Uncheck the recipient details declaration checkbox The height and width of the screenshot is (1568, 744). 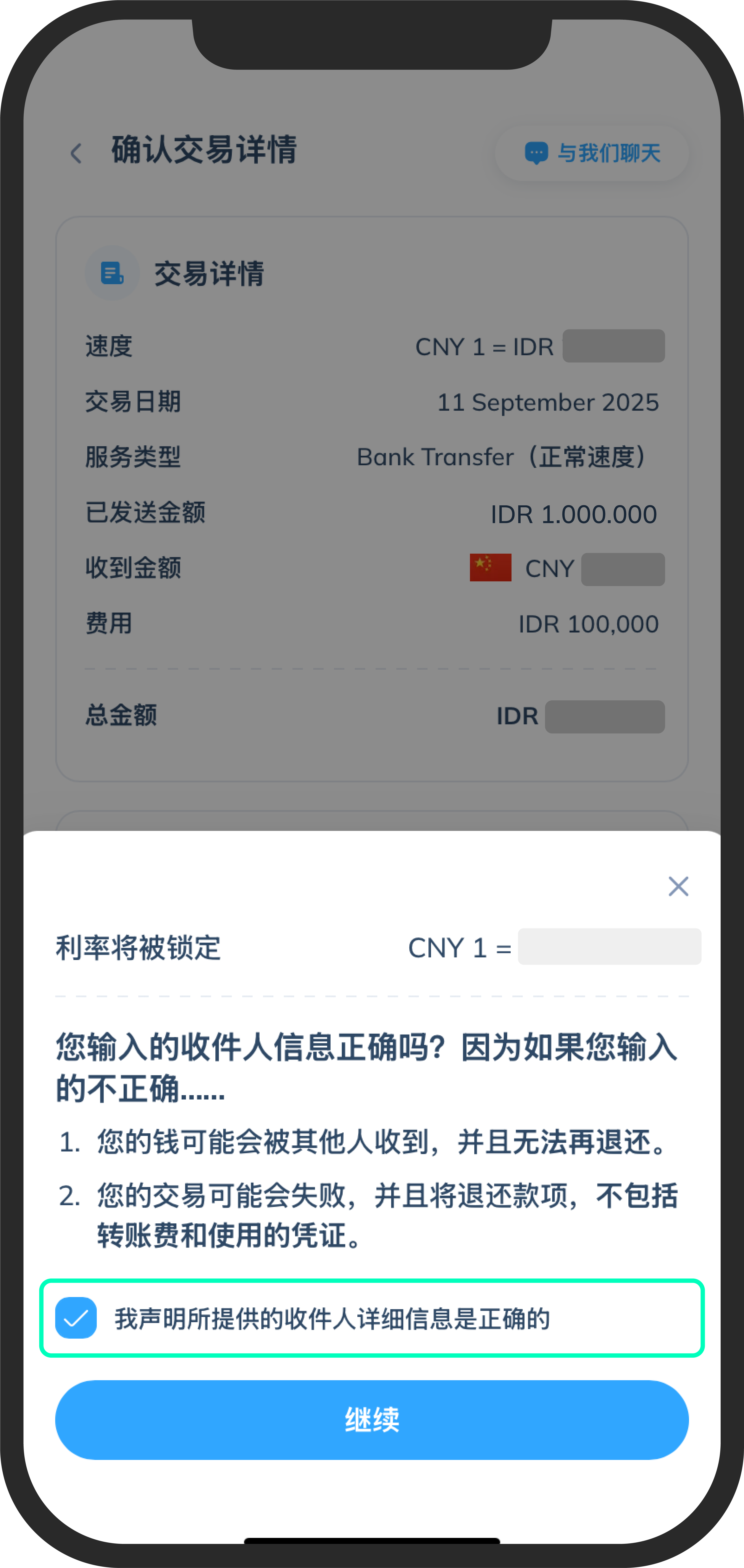(x=76, y=1318)
